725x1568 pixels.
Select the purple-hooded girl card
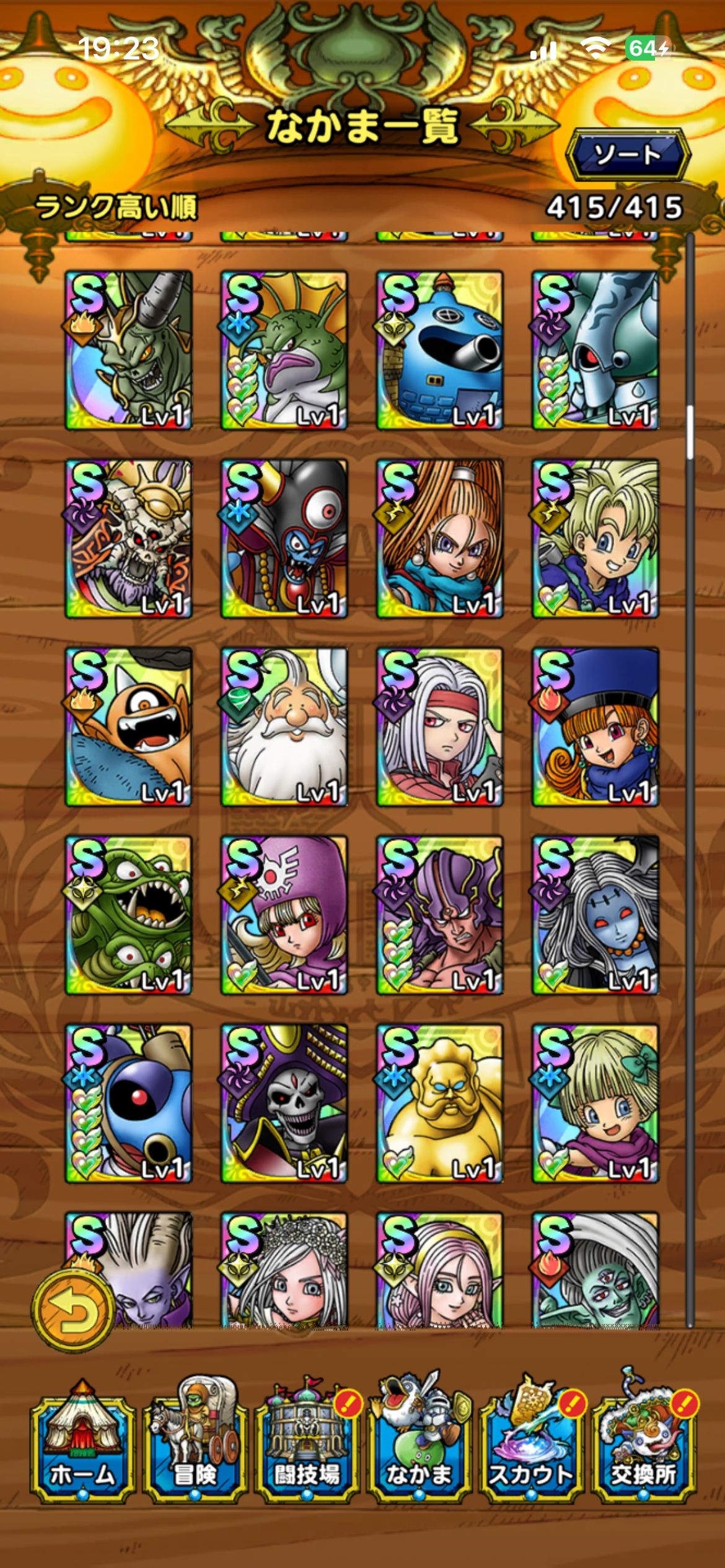point(284,915)
